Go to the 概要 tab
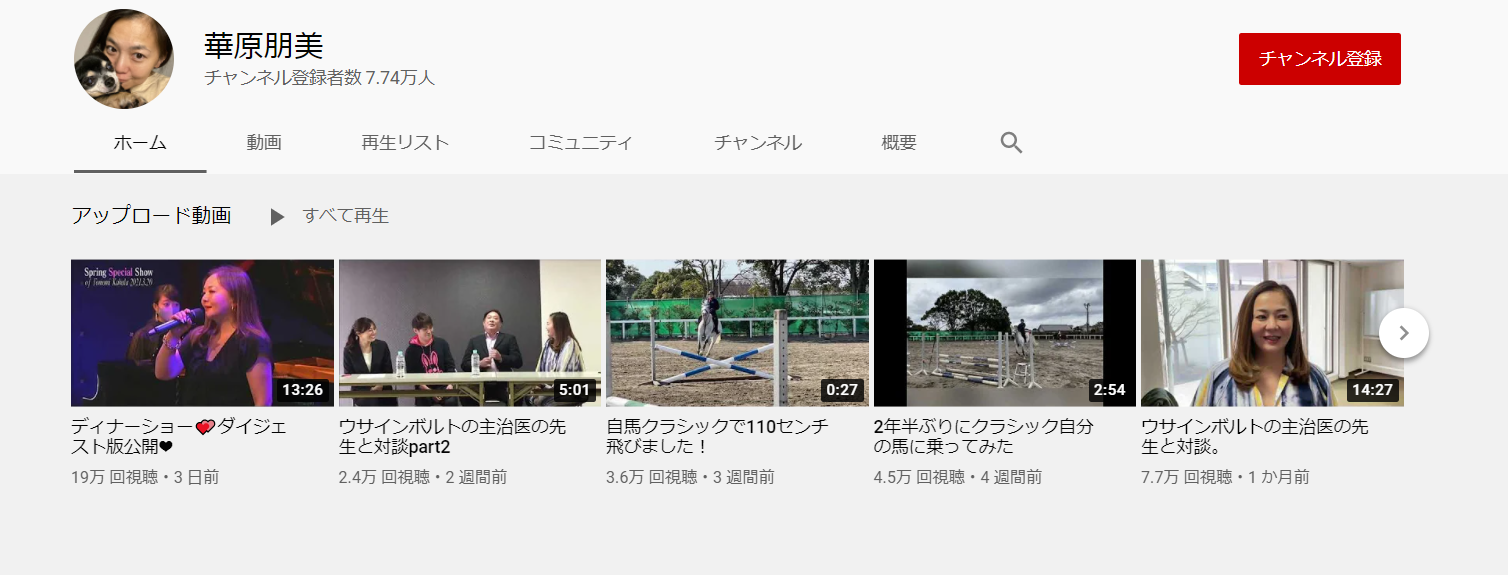The width and height of the screenshot is (1508, 575). pos(899,143)
